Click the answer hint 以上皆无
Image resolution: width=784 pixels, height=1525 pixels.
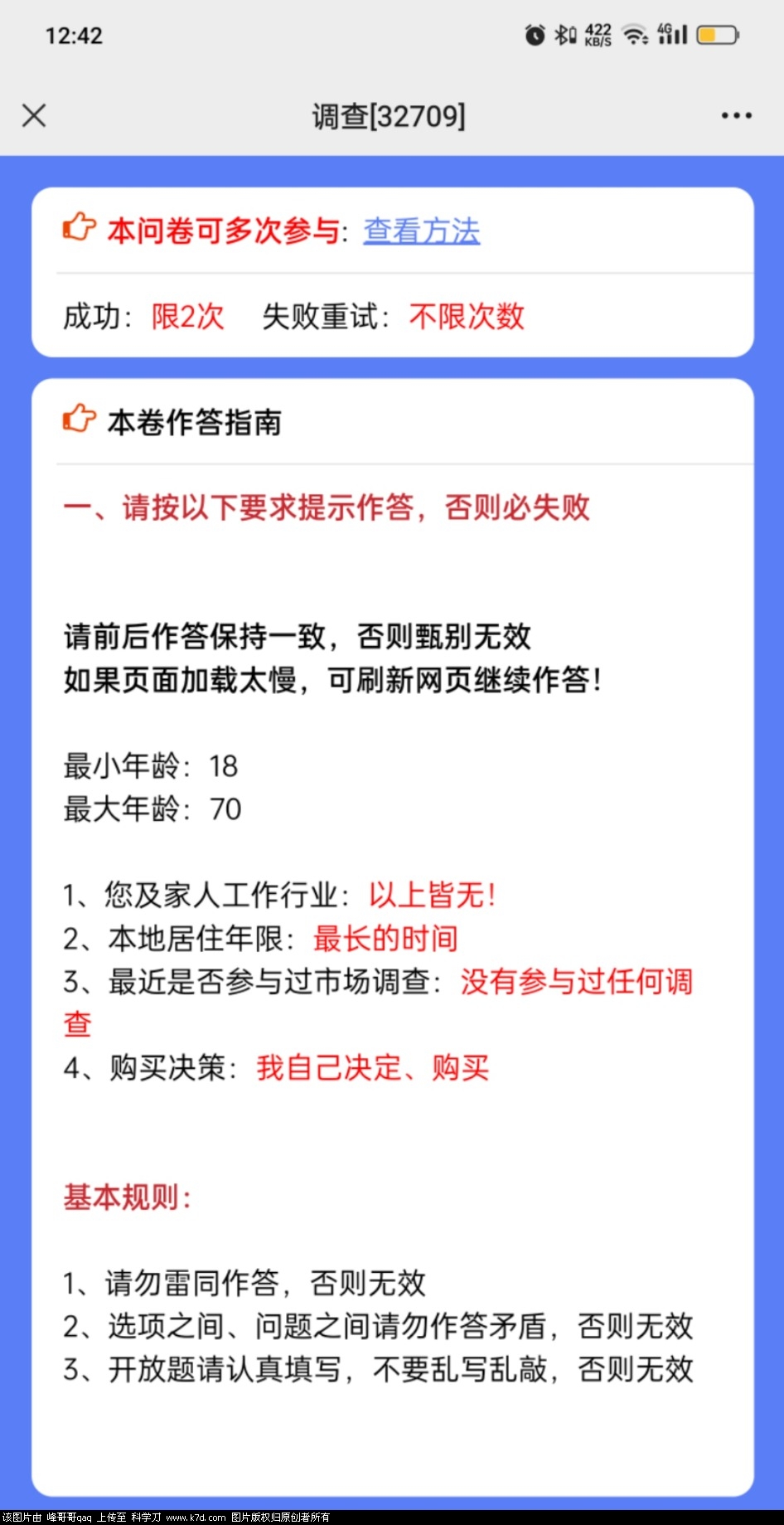[x=432, y=896]
